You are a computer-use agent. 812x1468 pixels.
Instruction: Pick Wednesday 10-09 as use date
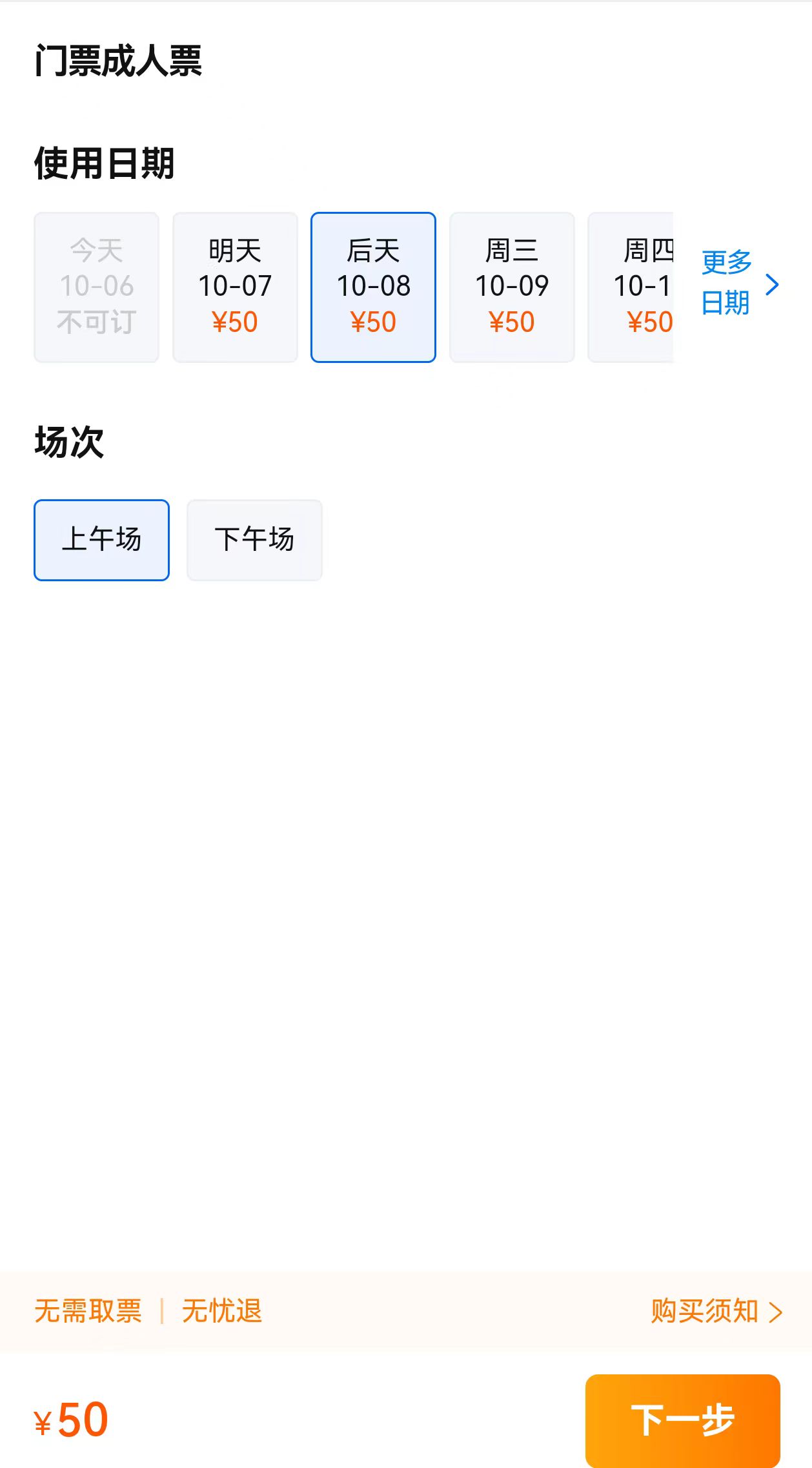click(x=511, y=287)
